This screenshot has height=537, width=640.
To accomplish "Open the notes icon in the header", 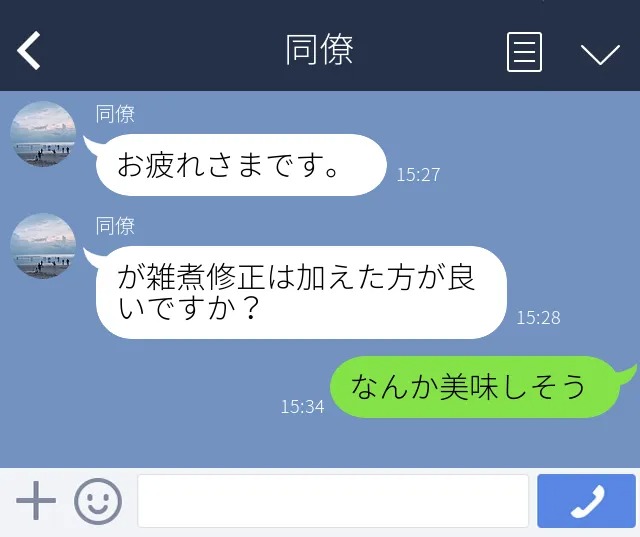I will [524, 52].
